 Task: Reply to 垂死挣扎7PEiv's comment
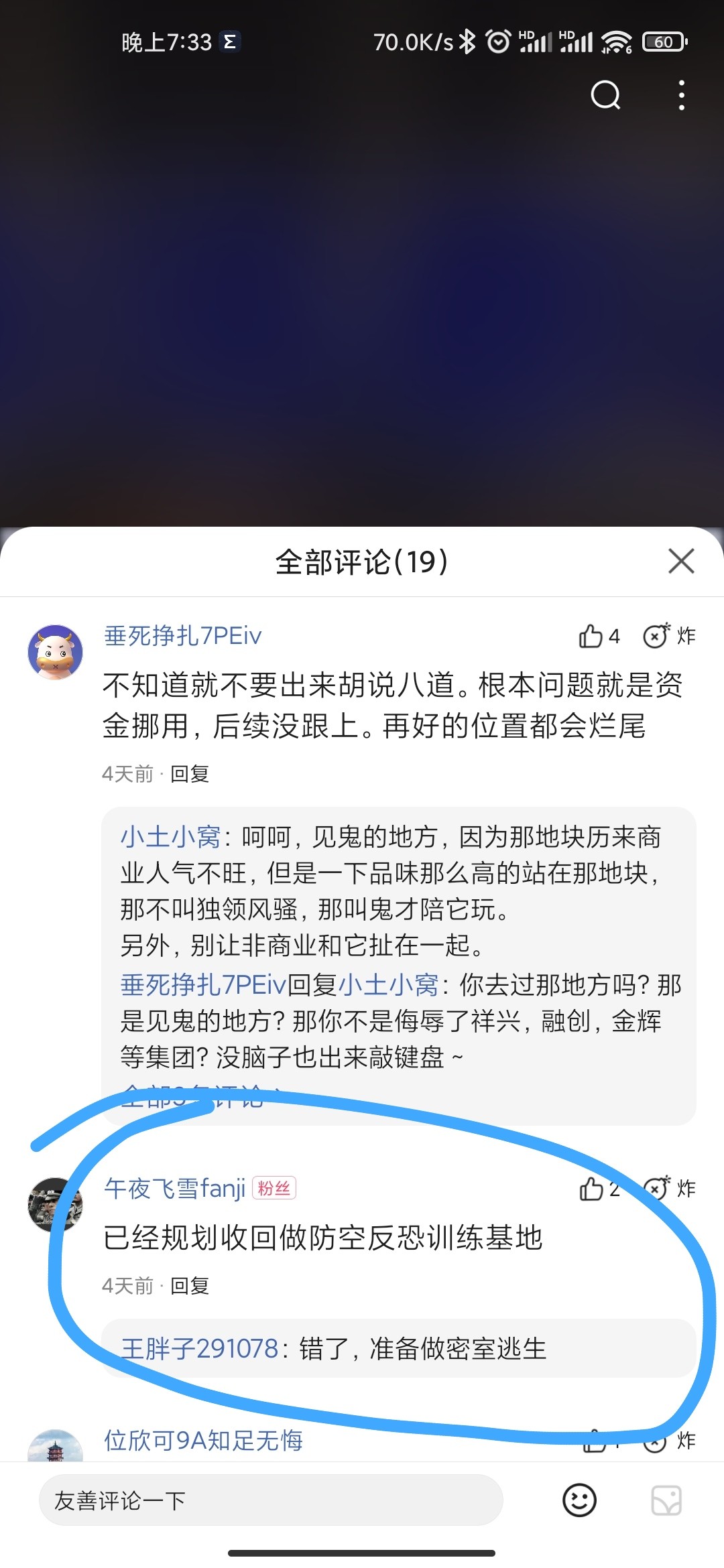pyautogui.click(x=190, y=774)
